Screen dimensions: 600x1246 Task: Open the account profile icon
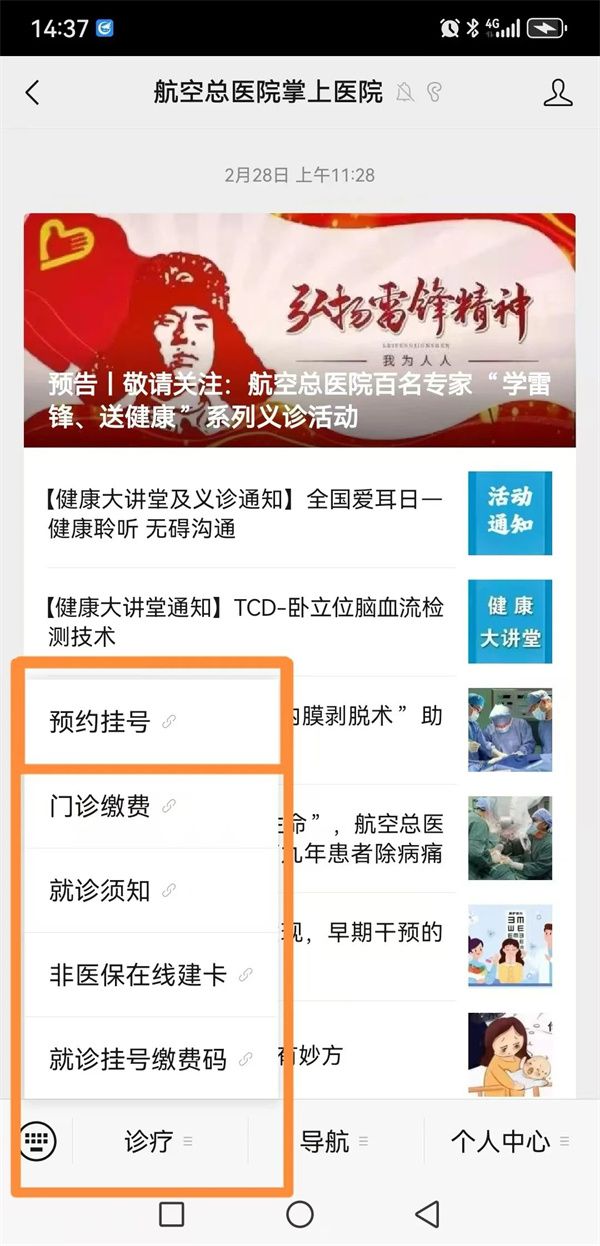[557, 93]
